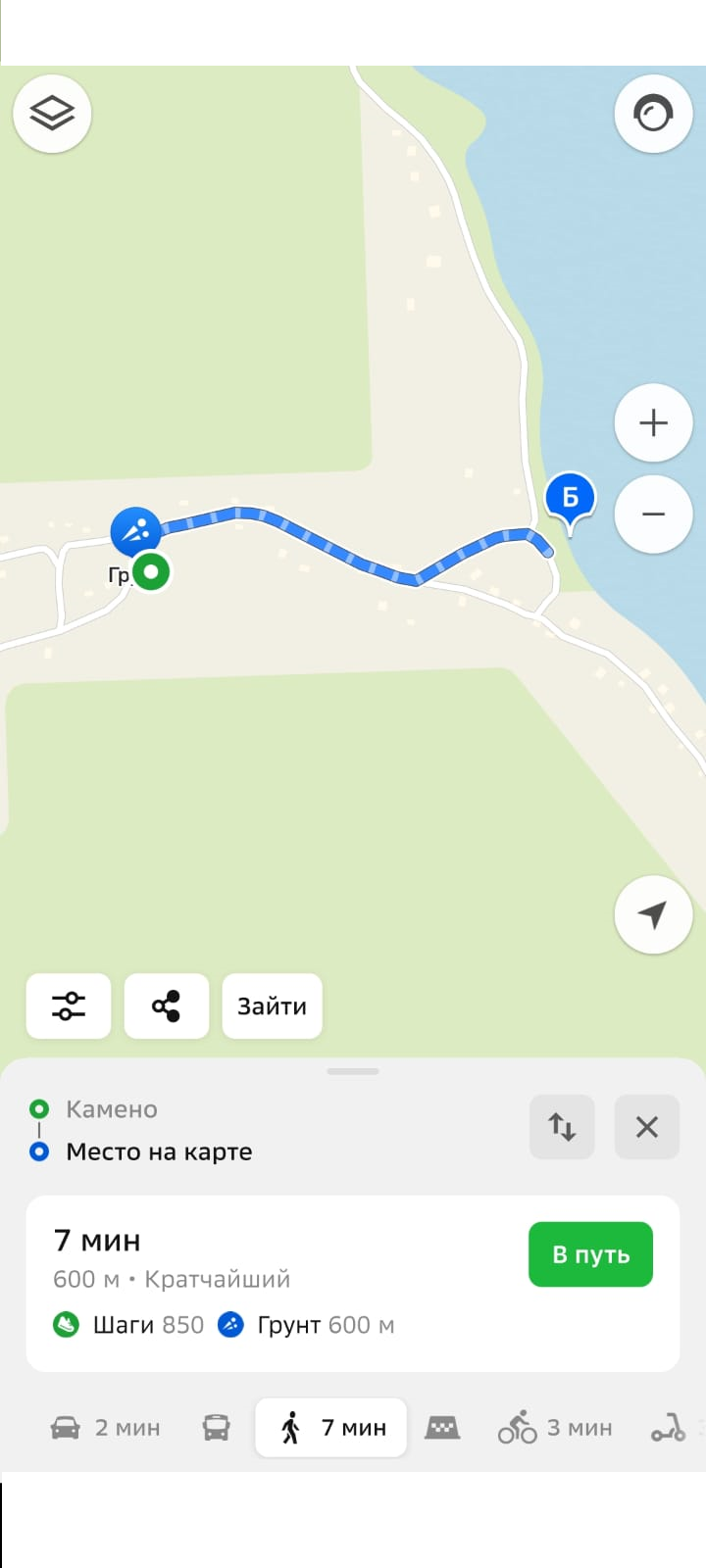Edit the Камено start point
This screenshot has width=706, height=1568.
coord(112,1109)
